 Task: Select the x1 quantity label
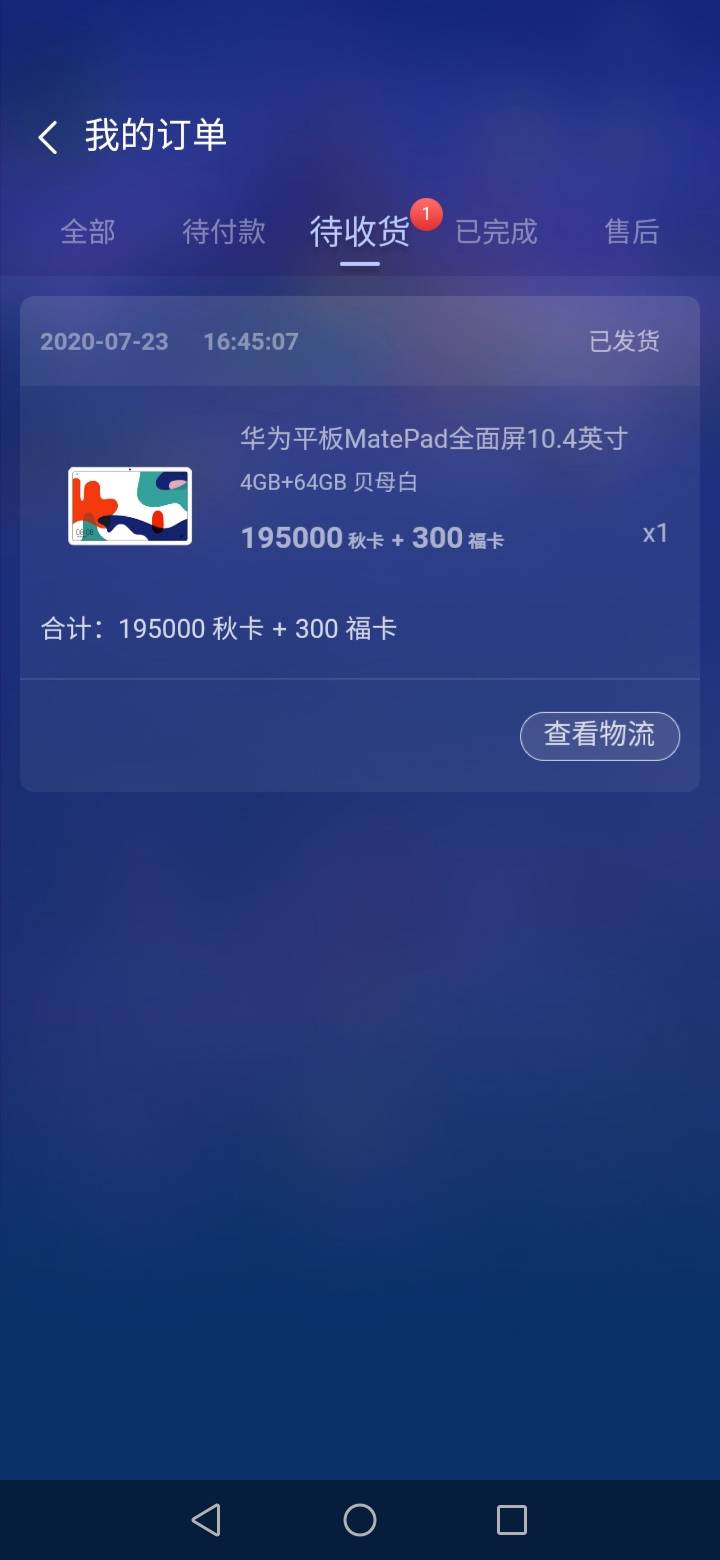[655, 533]
